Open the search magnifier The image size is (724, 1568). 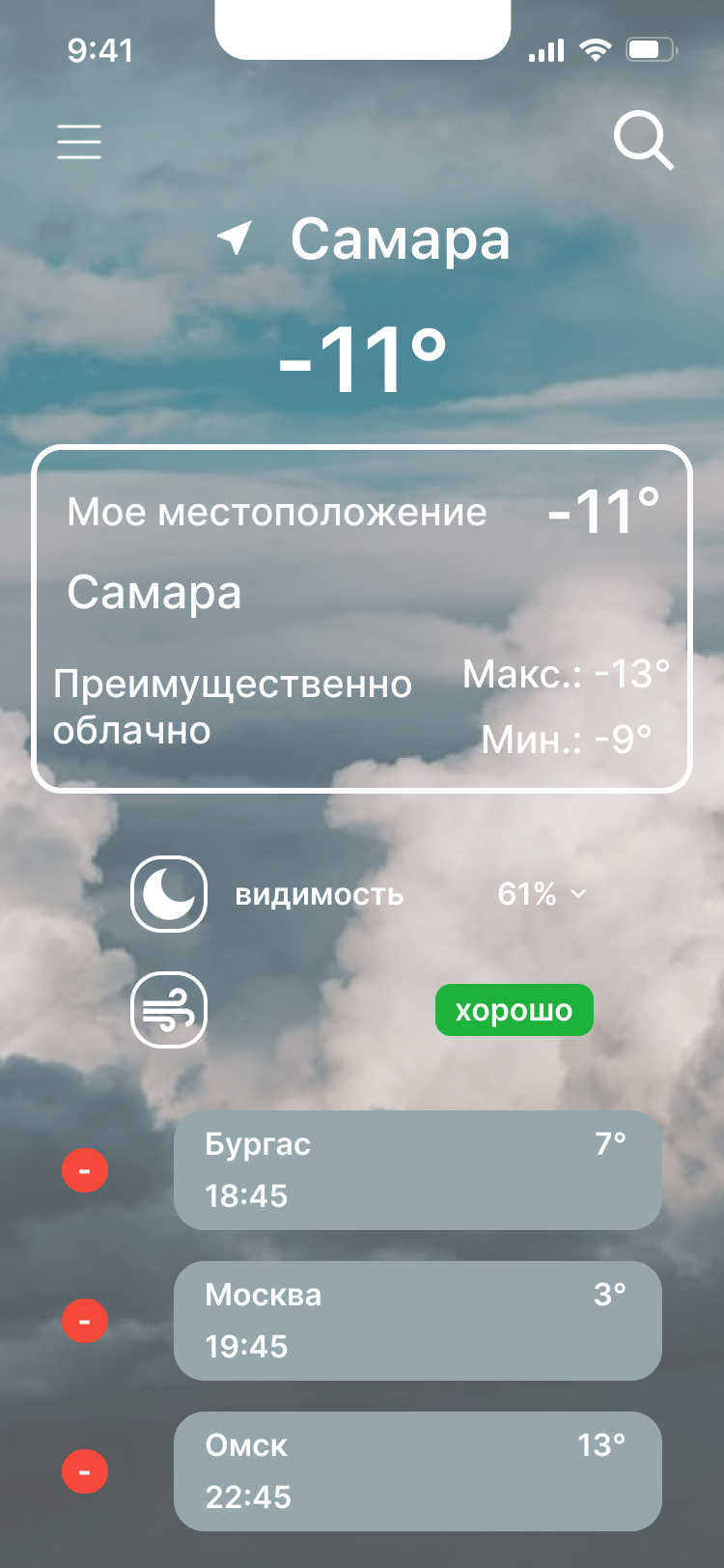point(643,141)
